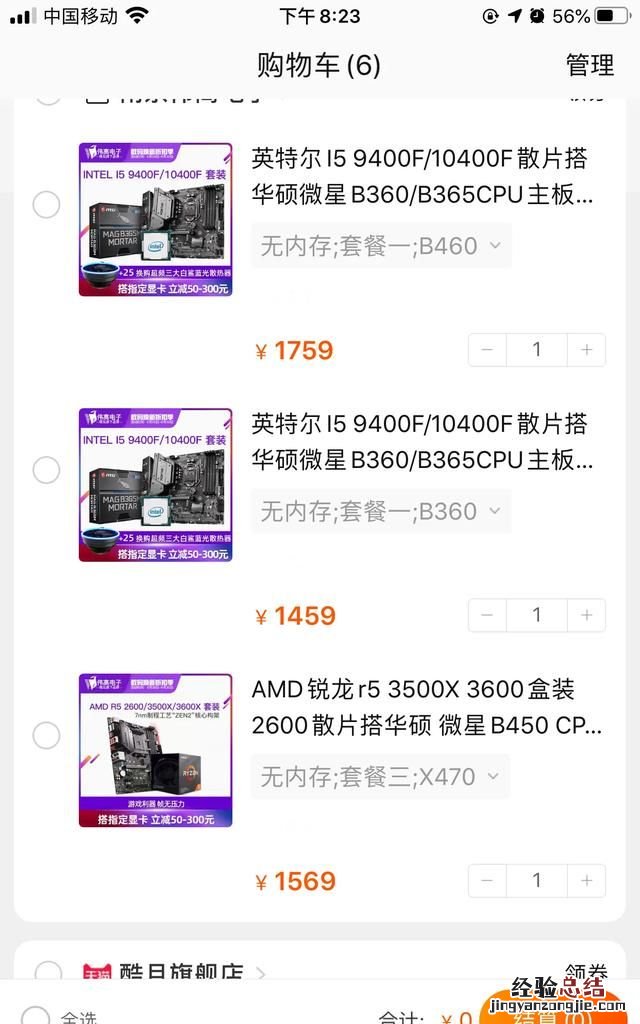Tick the 全选 select-all checkbox
The height and width of the screenshot is (1024, 640).
pyautogui.click(x=36, y=1016)
